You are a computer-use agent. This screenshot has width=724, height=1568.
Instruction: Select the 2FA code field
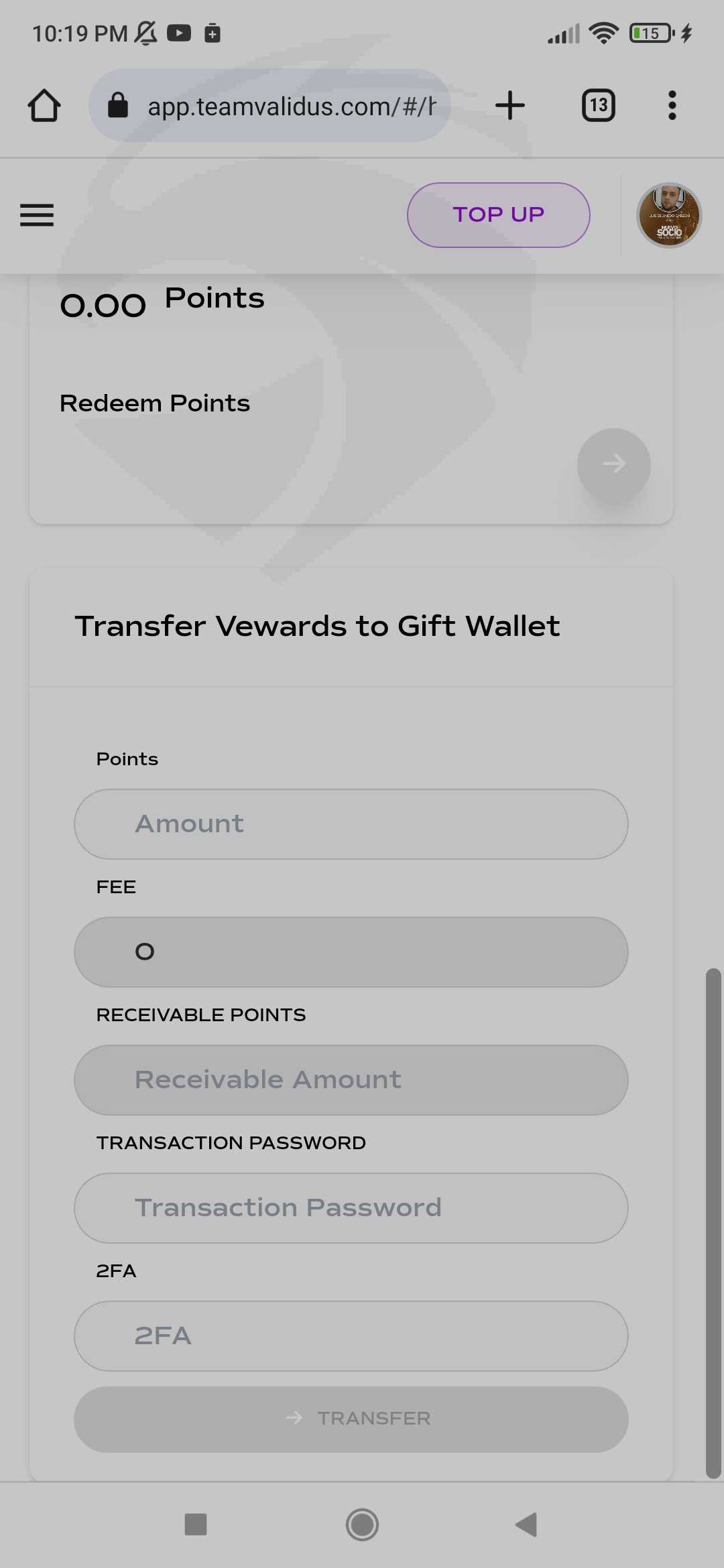[x=351, y=1336]
